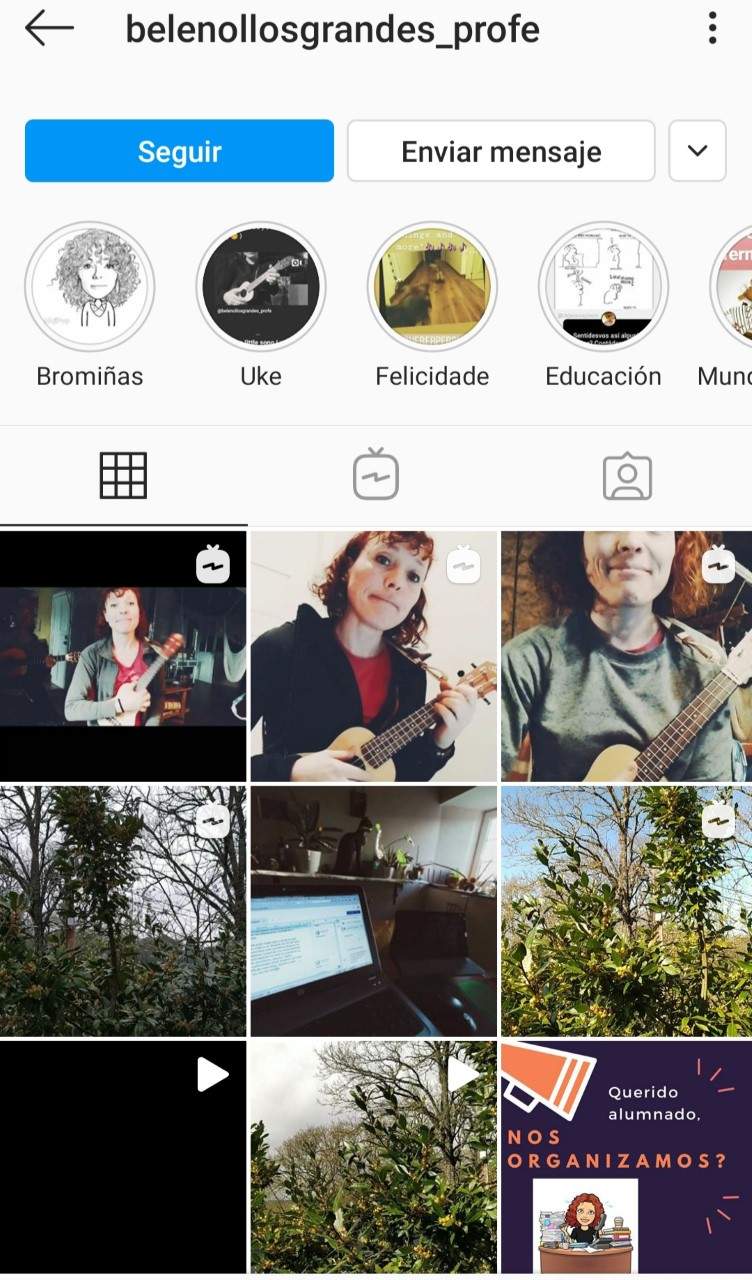Open the Uke story highlight
The image size is (752, 1280).
[x=261, y=287]
